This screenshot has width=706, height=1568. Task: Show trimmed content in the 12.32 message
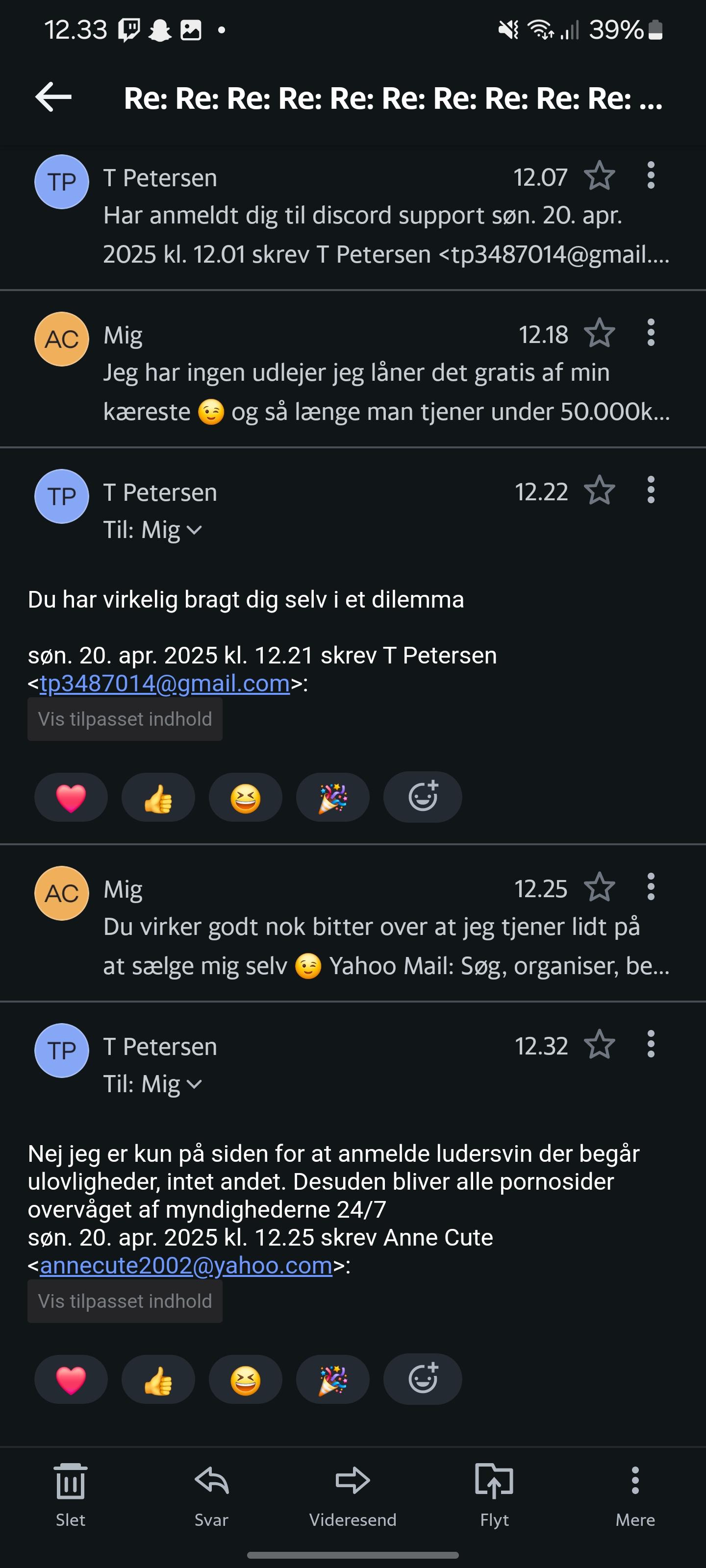point(125,1301)
